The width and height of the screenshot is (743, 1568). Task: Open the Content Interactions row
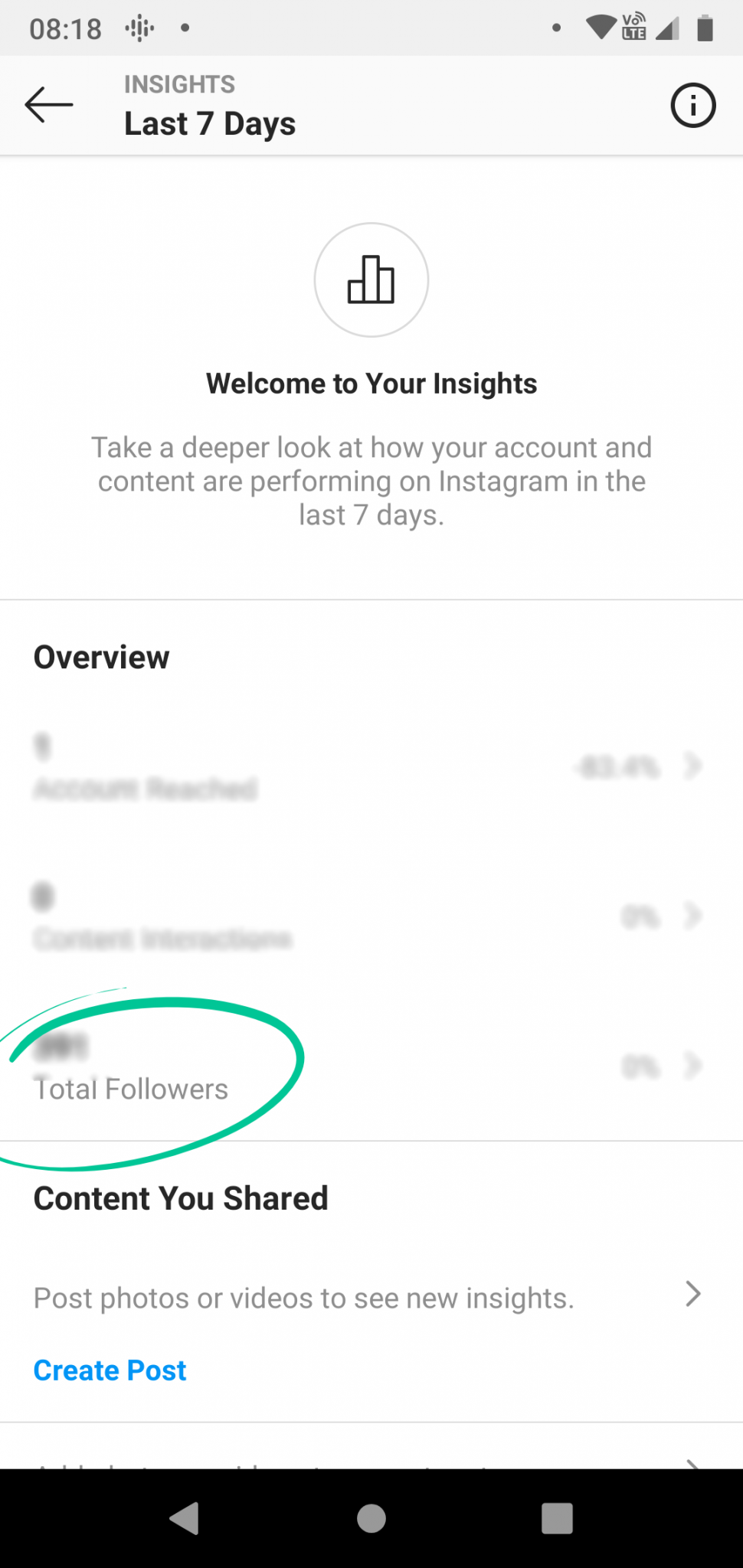(x=371, y=916)
